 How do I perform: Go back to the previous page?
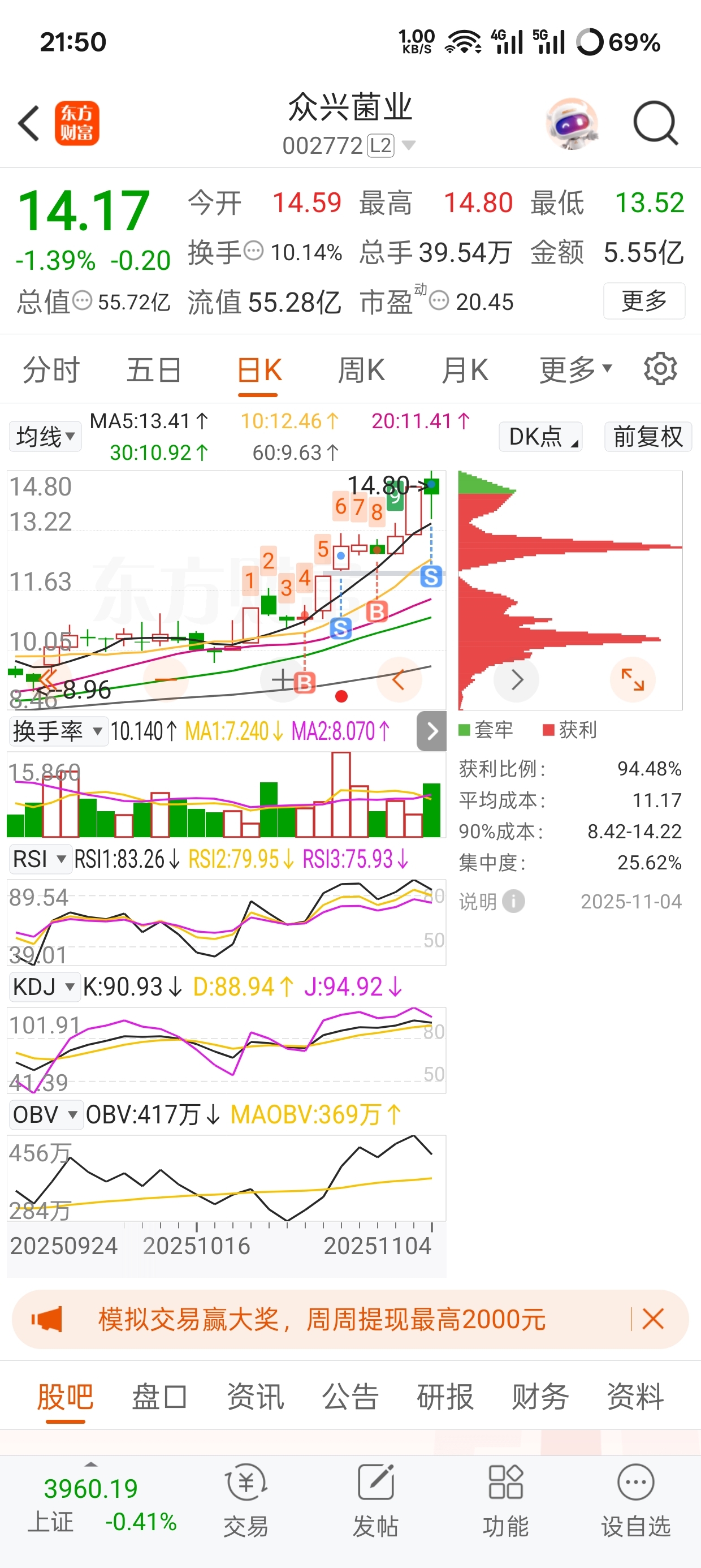click(29, 123)
